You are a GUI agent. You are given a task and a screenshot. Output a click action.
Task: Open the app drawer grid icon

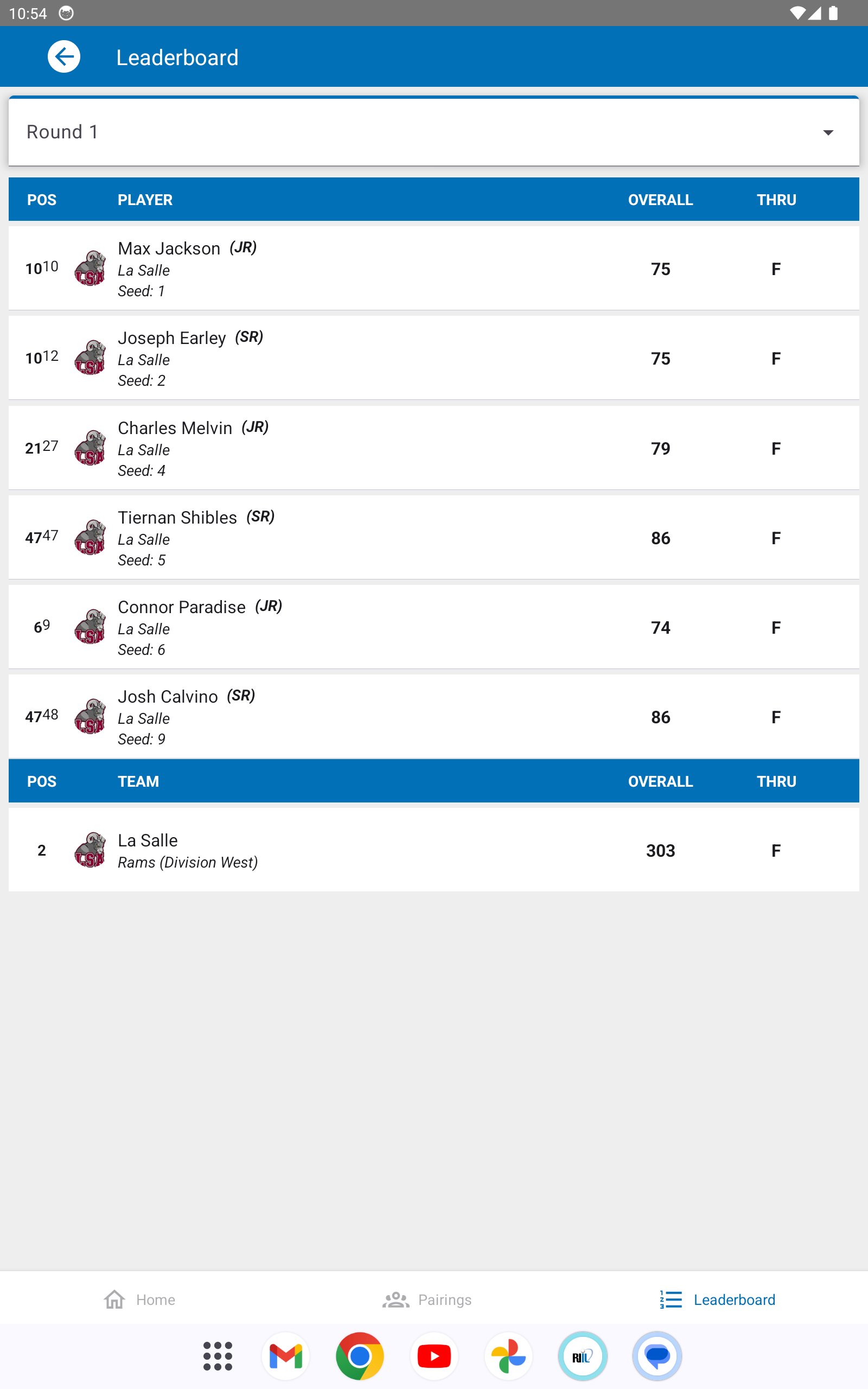point(218,1356)
